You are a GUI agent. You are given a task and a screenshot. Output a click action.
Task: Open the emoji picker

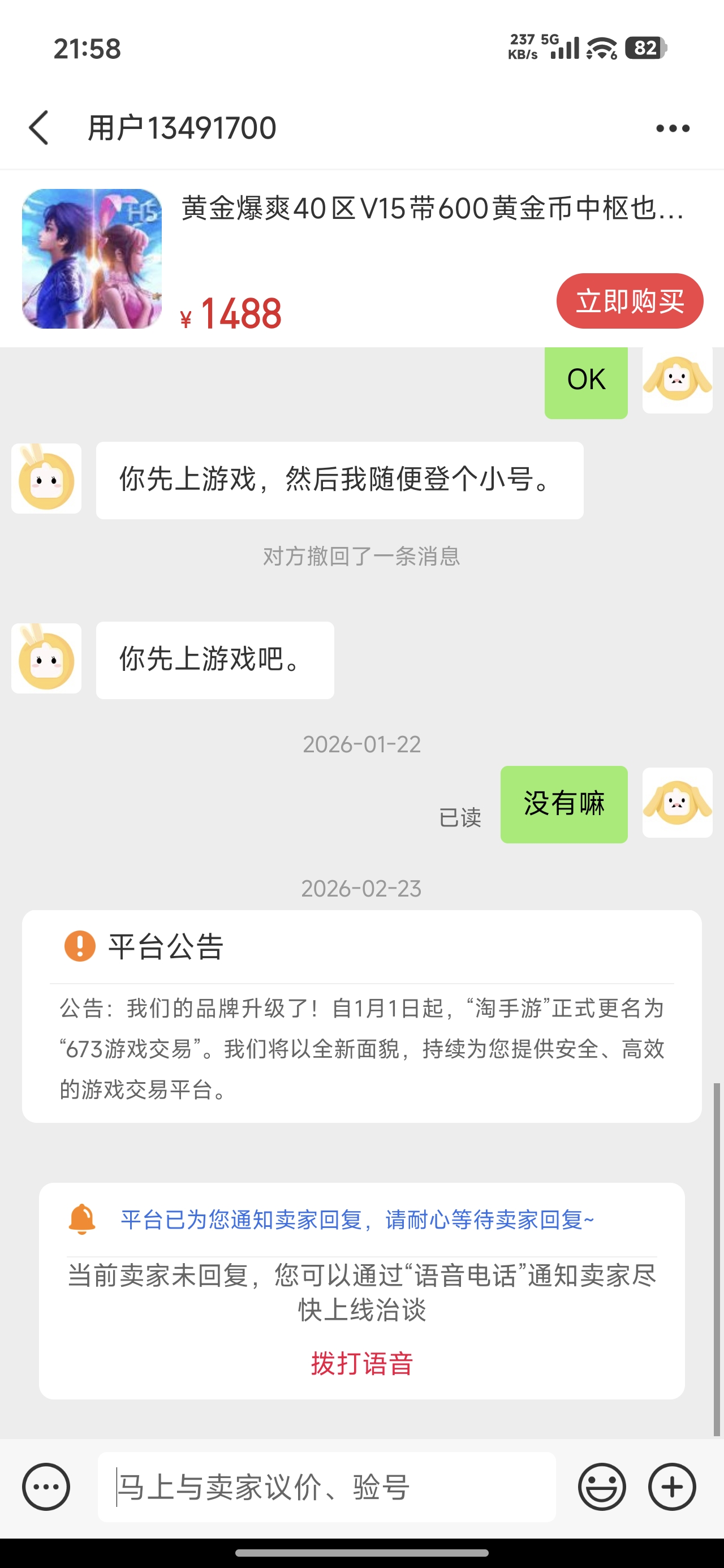click(x=602, y=1487)
